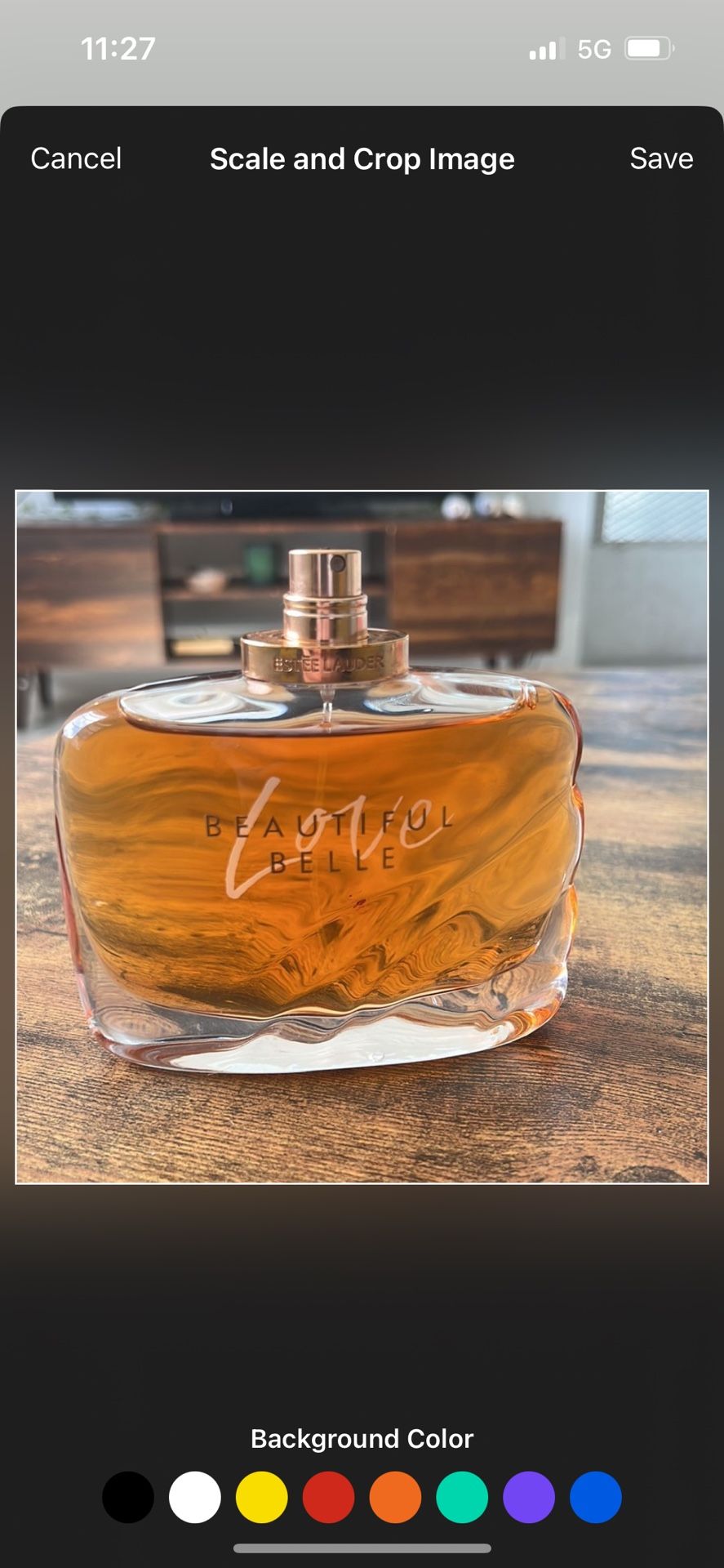724x1568 pixels.
Task: Select the black background color
Action: point(128,1497)
